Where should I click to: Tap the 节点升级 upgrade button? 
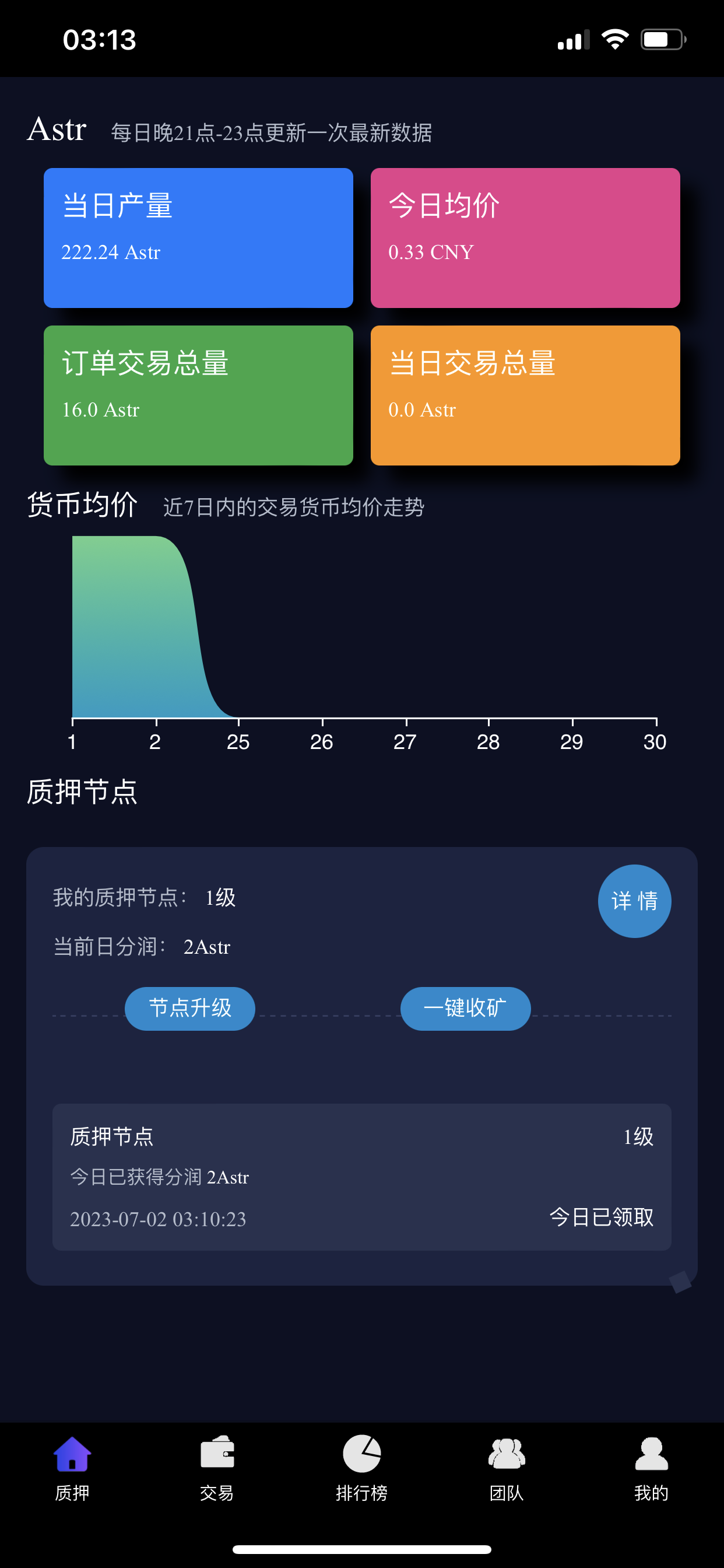tap(190, 1008)
